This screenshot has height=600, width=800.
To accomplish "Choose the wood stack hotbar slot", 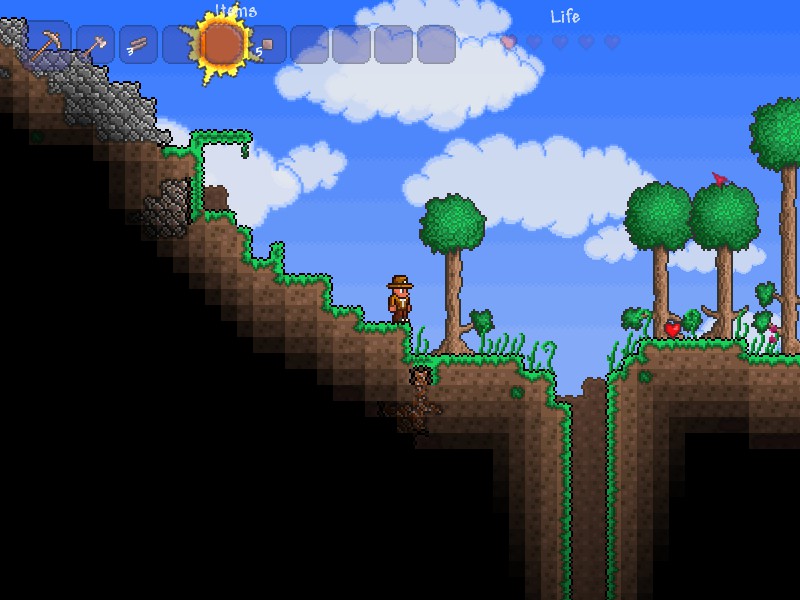I will [138, 45].
